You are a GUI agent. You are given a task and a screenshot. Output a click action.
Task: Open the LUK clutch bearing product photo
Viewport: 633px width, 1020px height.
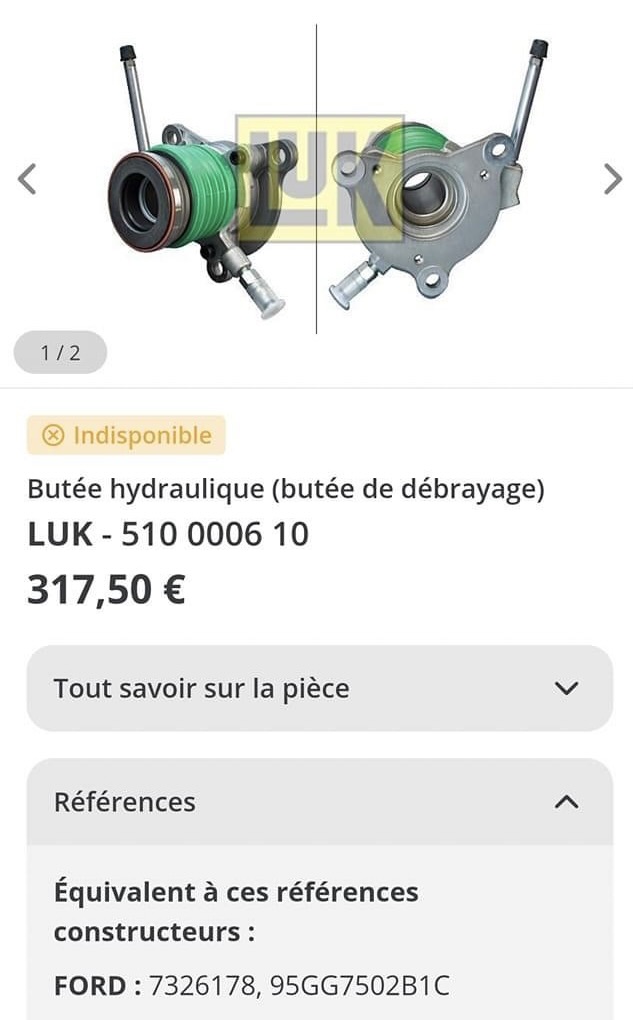coord(318,180)
